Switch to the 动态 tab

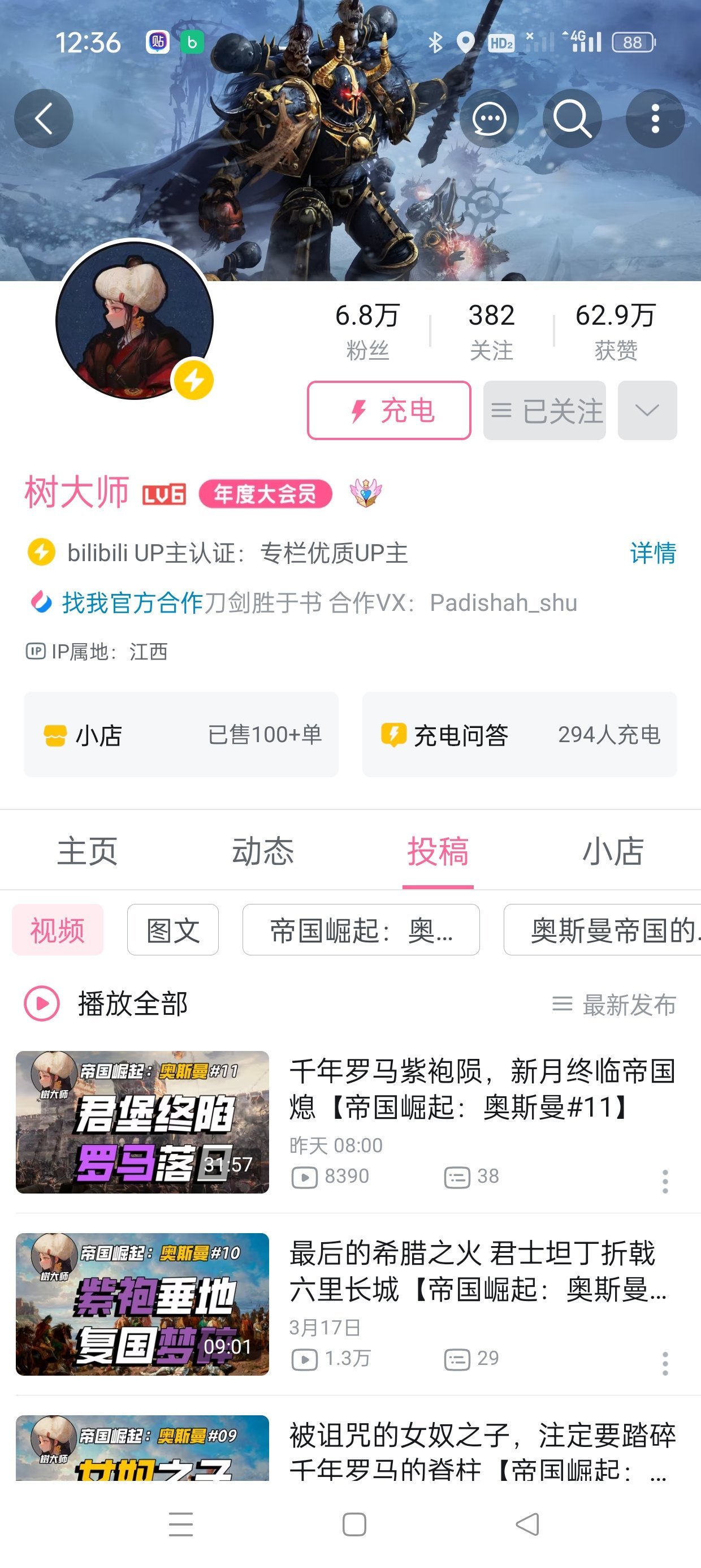click(x=263, y=850)
